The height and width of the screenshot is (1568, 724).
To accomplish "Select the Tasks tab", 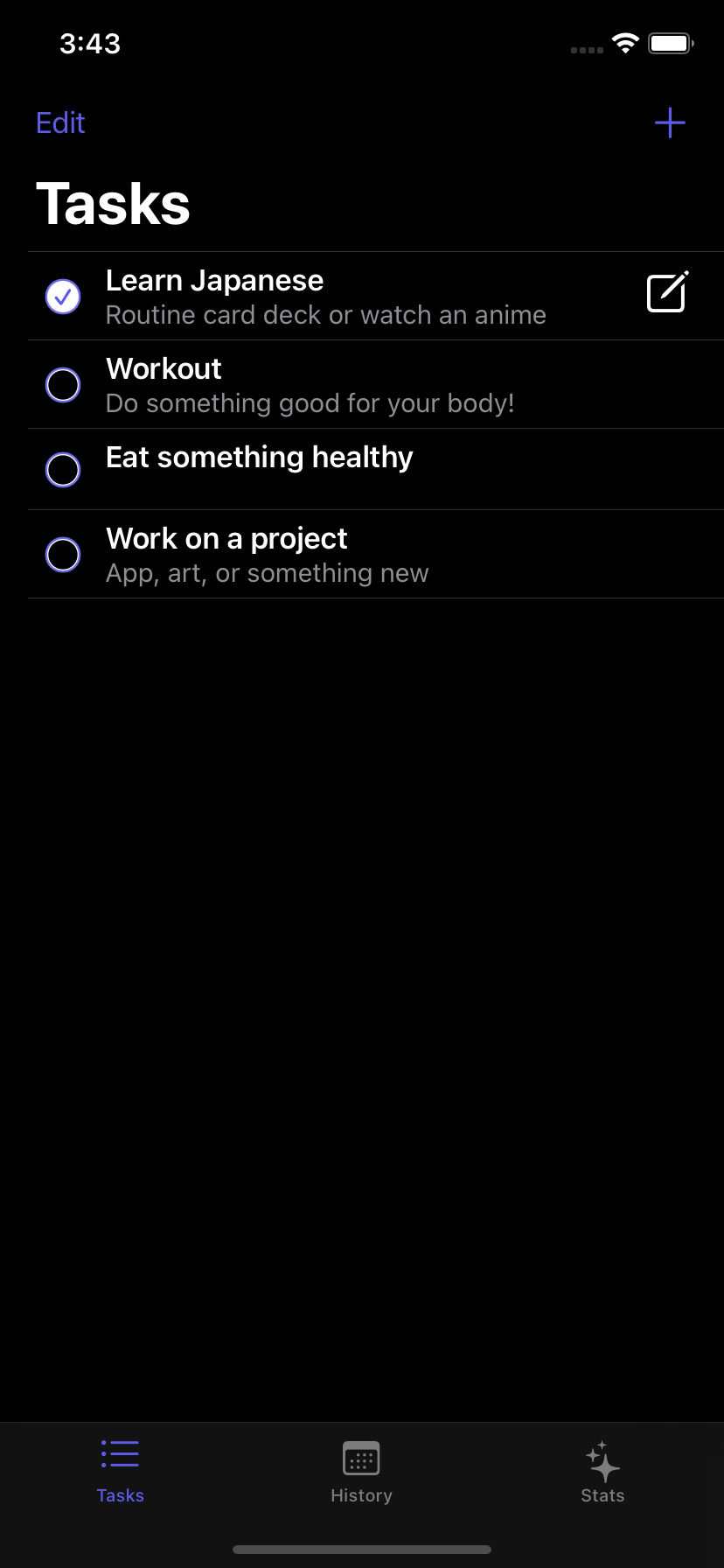I will (120, 1472).
